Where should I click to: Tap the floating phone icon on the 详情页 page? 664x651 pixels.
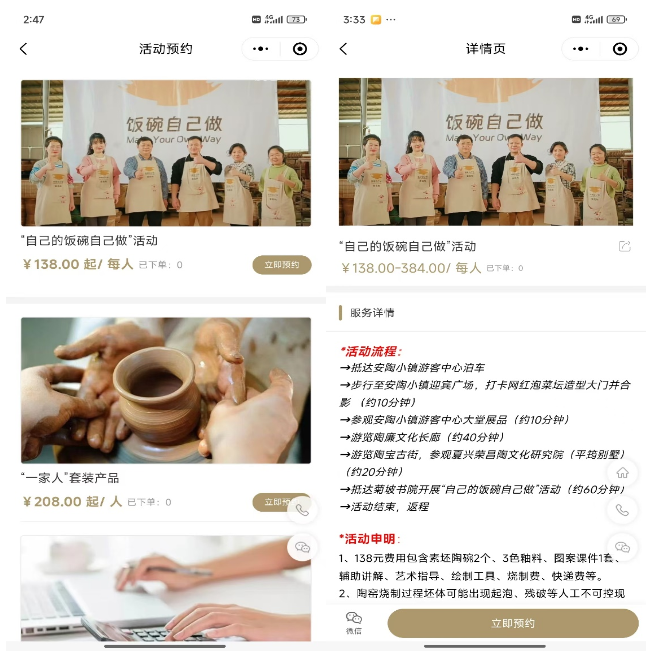(x=622, y=510)
